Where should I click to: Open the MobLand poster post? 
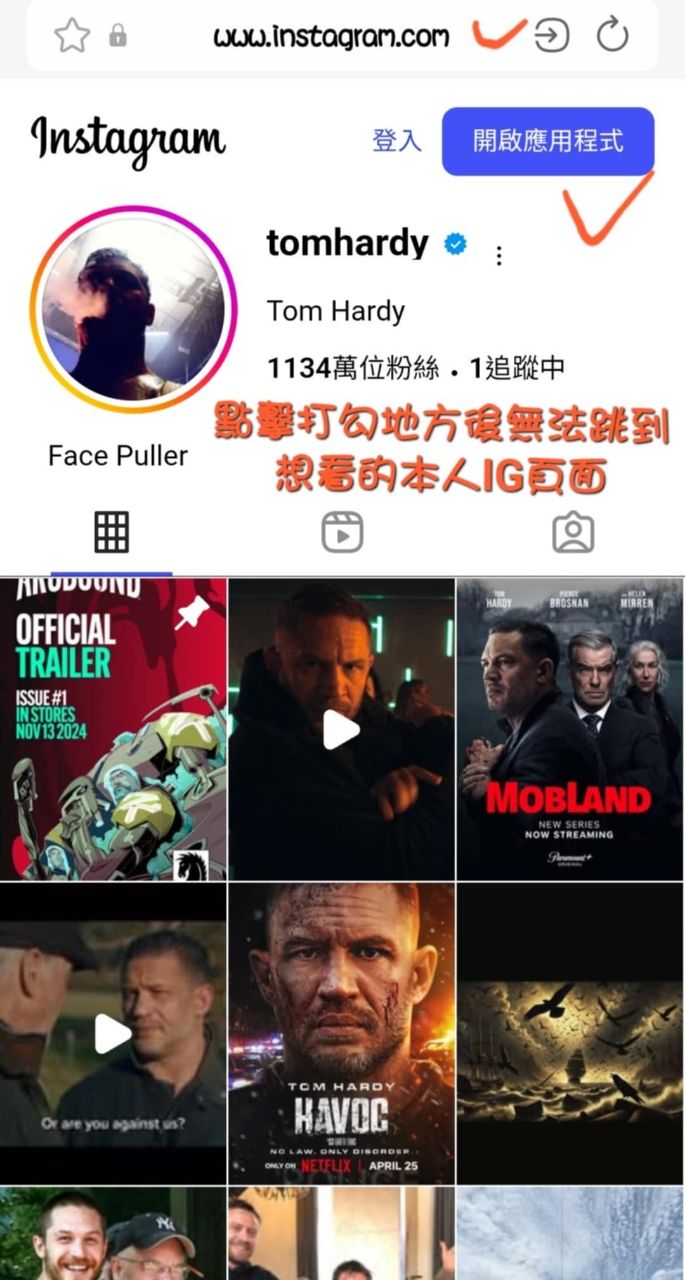click(570, 730)
